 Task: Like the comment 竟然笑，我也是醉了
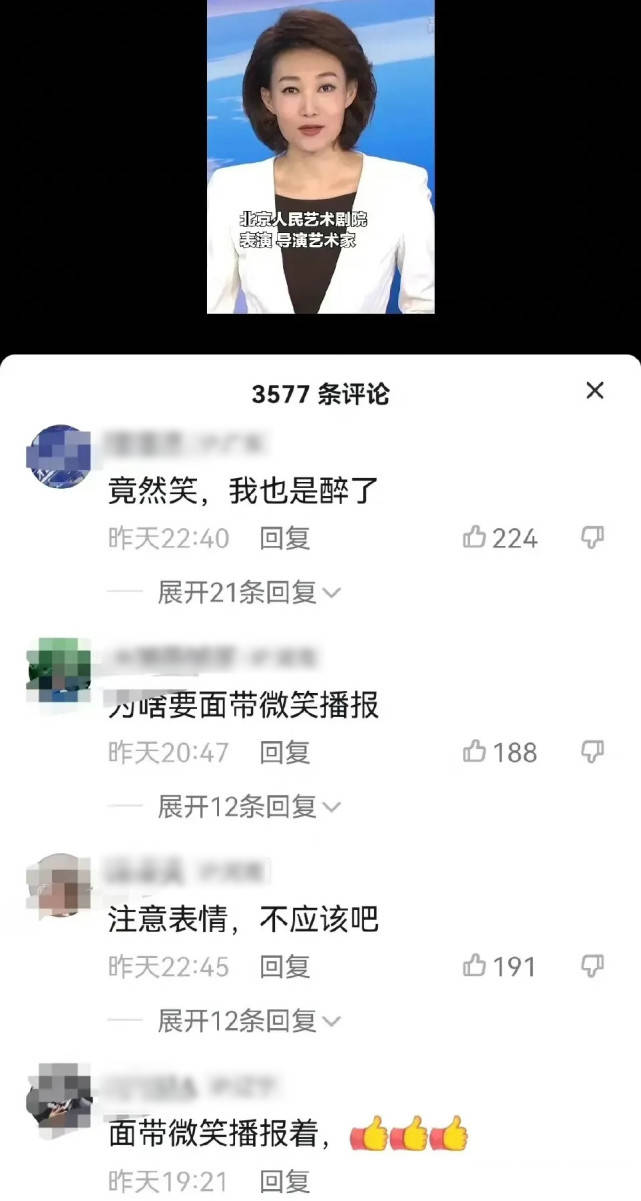coord(475,538)
